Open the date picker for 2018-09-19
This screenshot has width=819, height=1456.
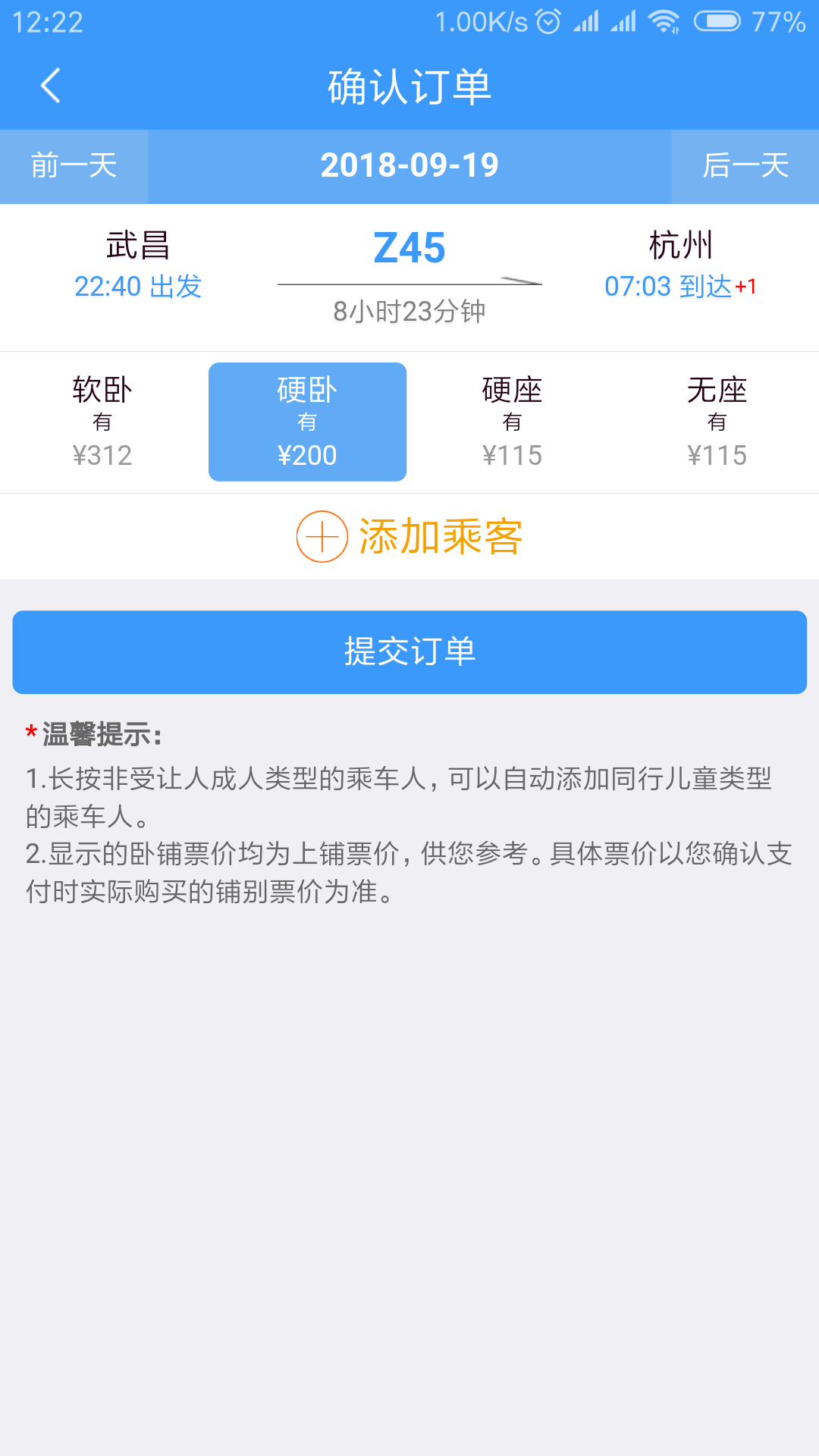pyautogui.click(x=409, y=166)
